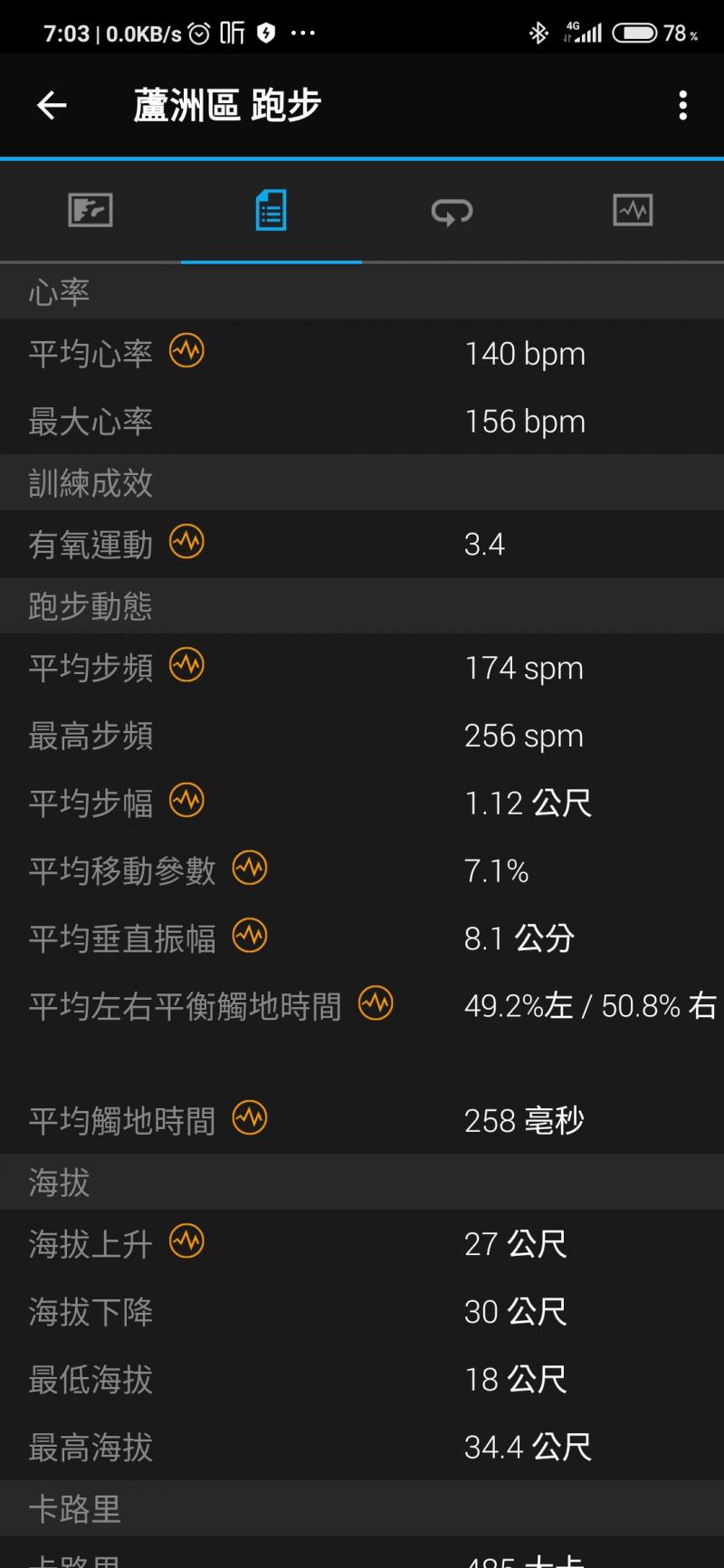Open chart icon next to 海拔上升
724x1568 pixels.
click(187, 1241)
